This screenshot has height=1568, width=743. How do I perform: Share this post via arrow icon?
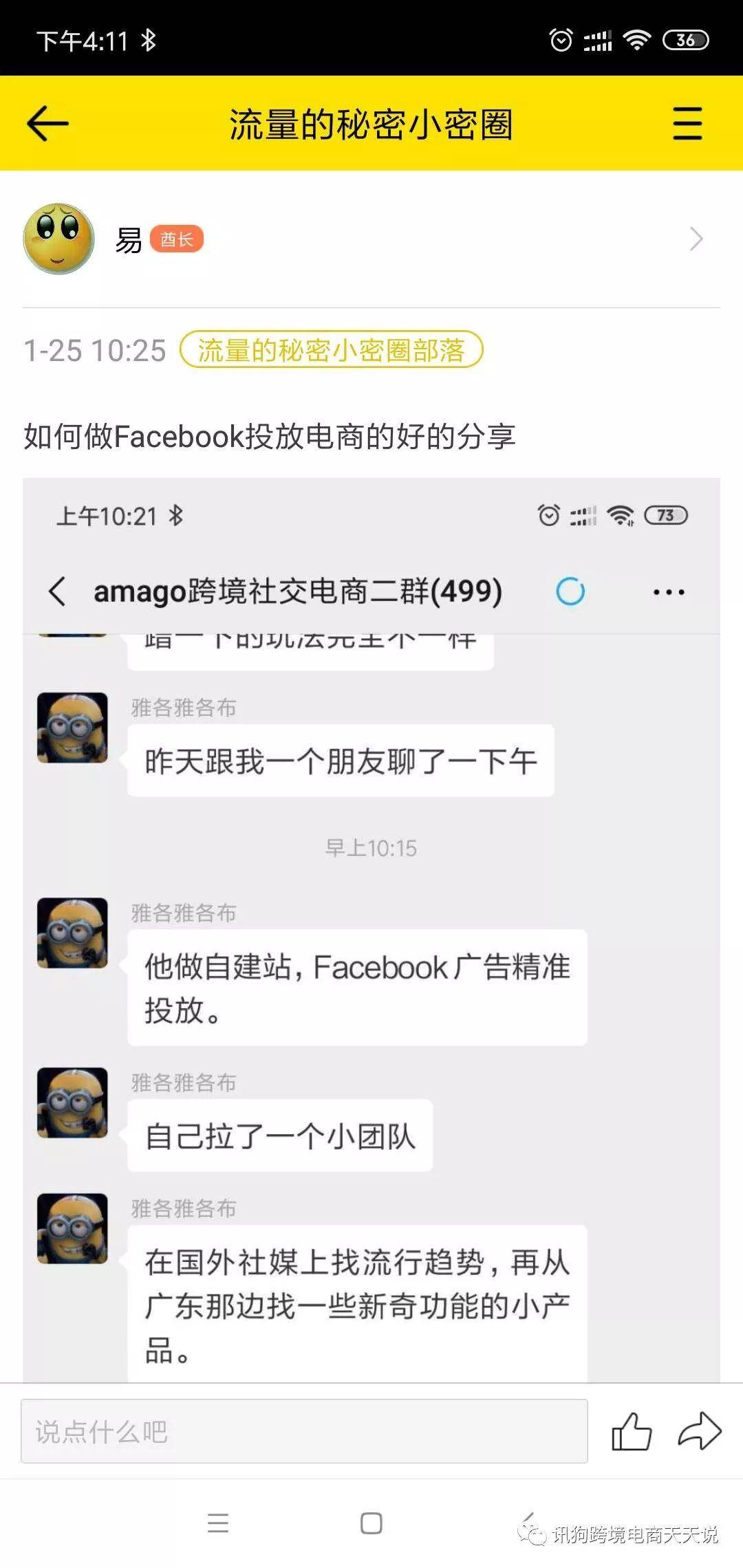point(699,1431)
